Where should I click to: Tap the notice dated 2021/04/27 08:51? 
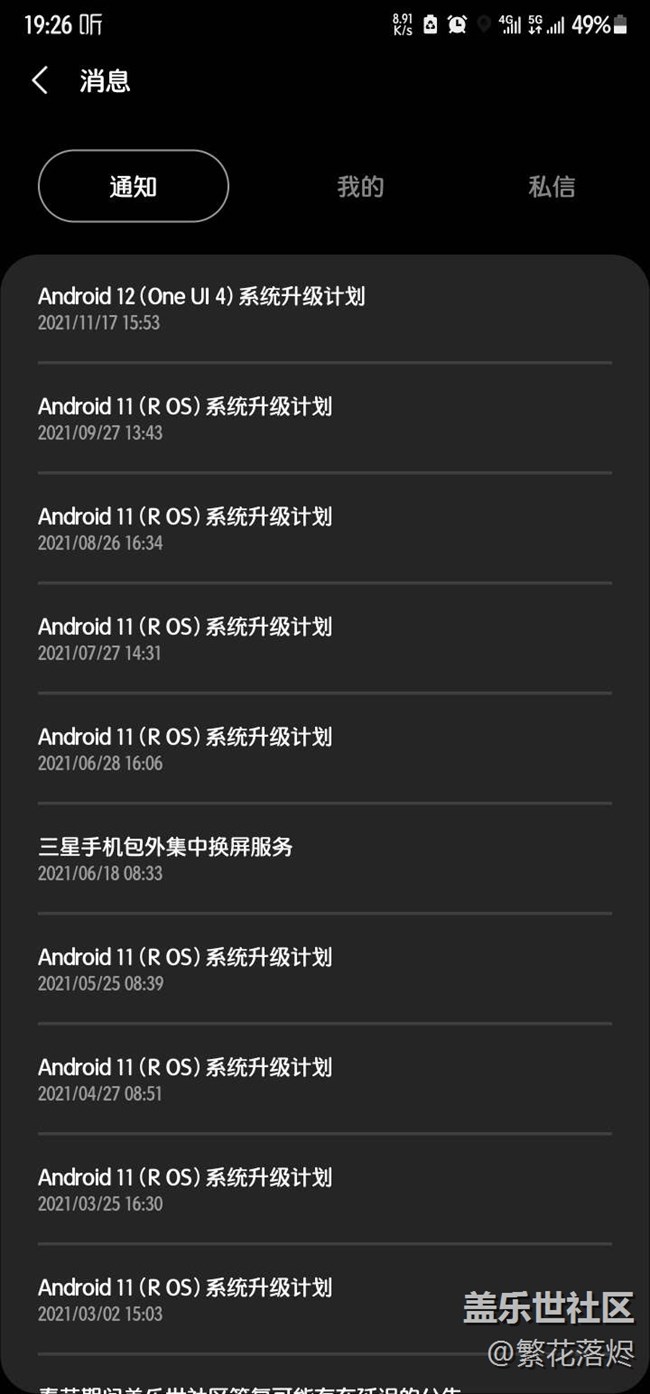tap(185, 1077)
